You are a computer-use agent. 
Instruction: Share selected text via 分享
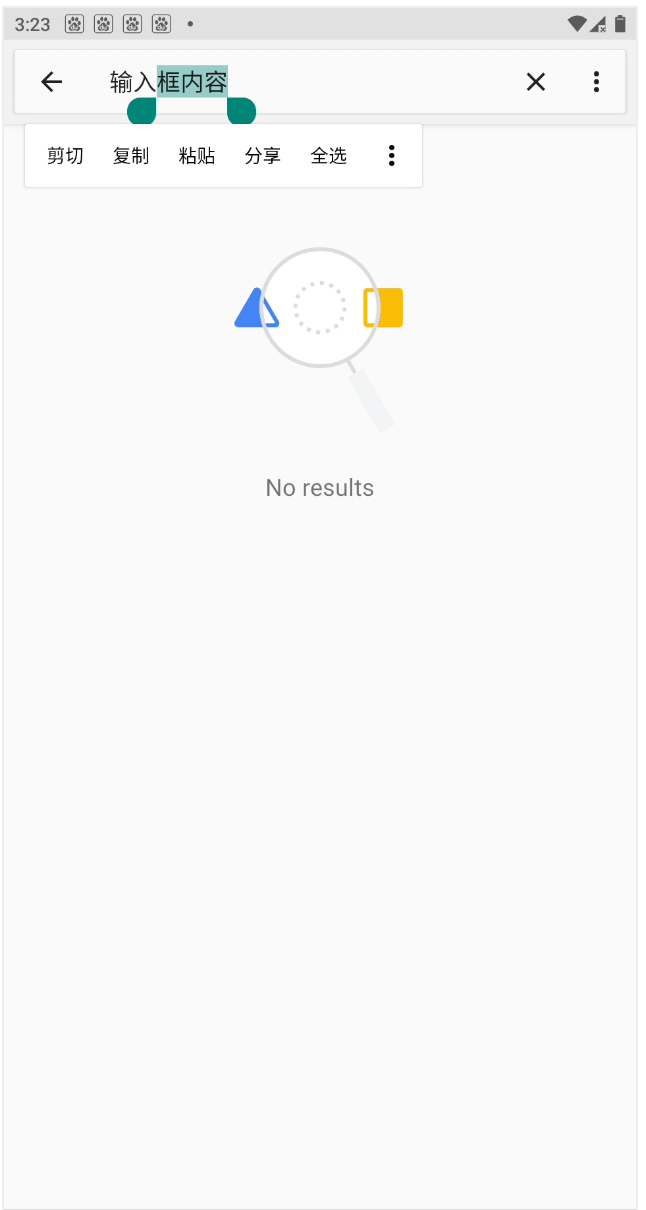click(x=263, y=156)
